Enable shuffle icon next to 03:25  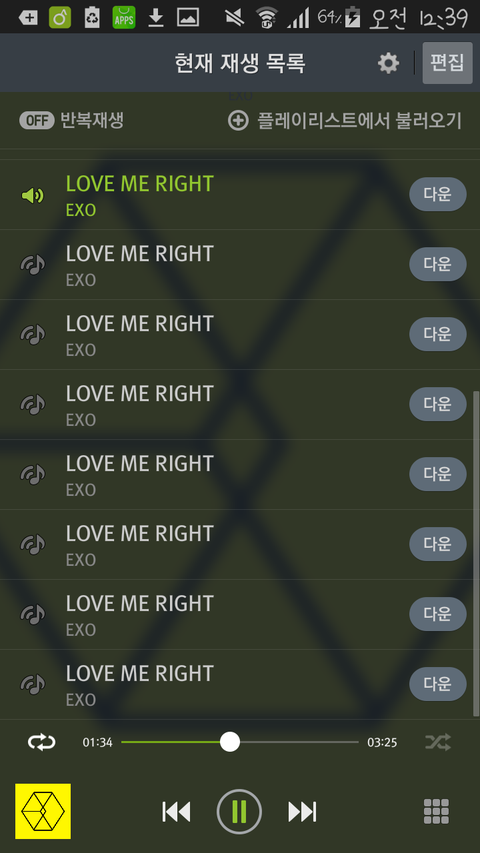pos(438,742)
